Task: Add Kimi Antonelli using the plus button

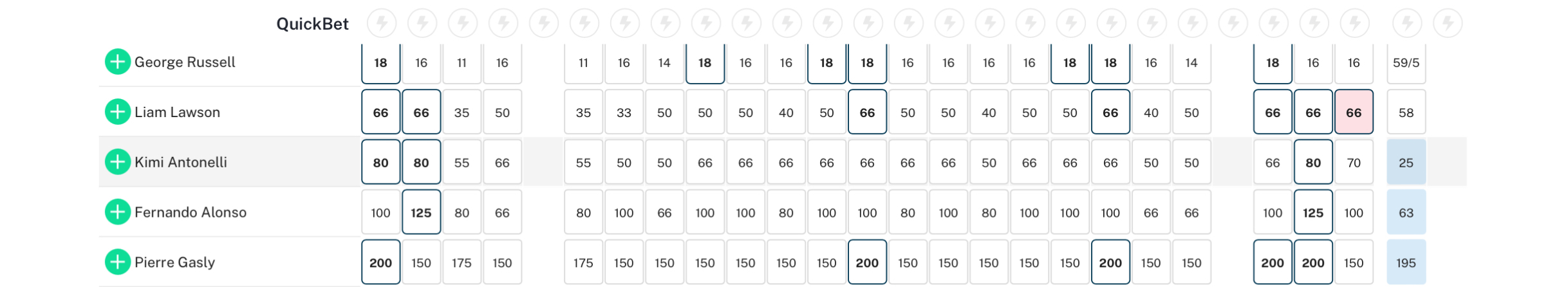Action: (x=118, y=162)
